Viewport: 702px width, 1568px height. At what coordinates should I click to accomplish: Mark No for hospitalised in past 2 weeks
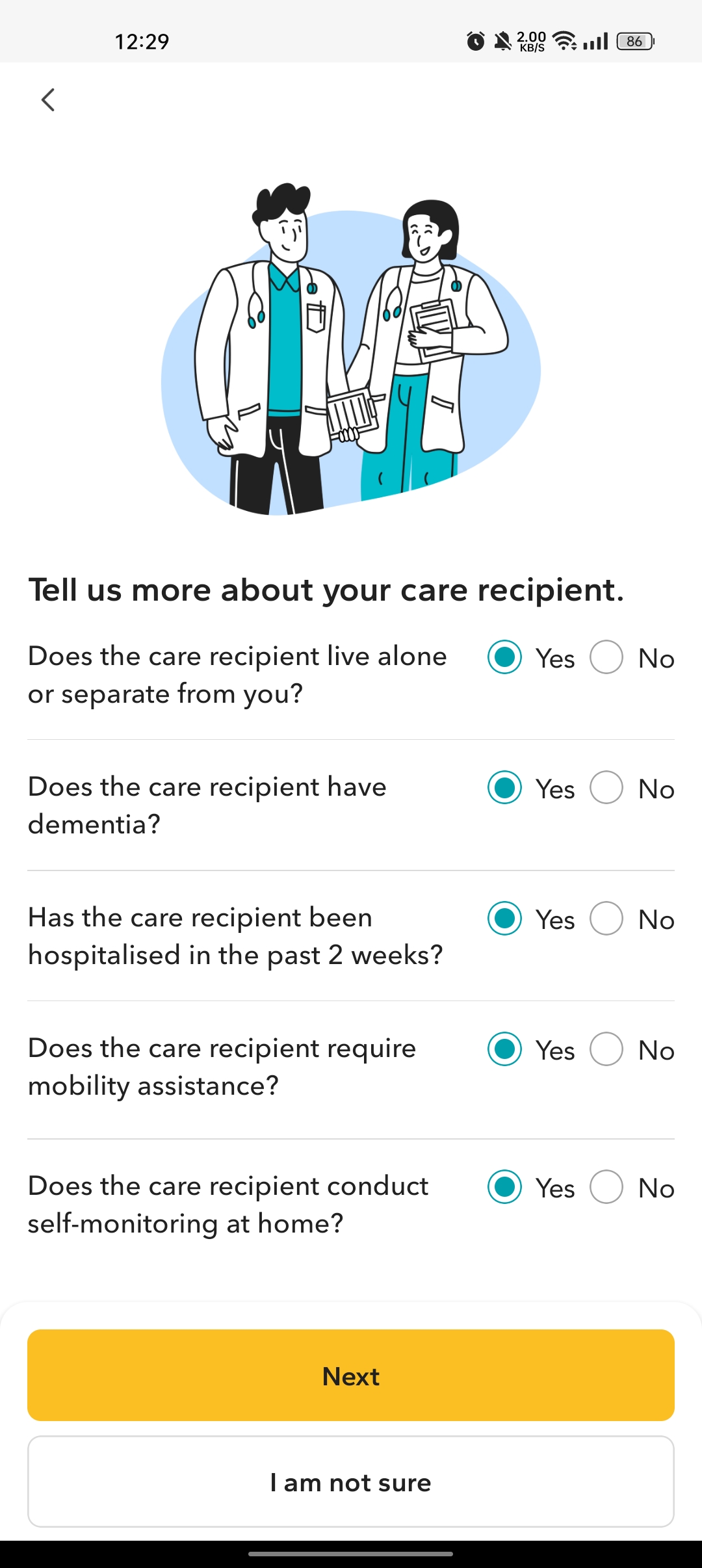[606, 919]
